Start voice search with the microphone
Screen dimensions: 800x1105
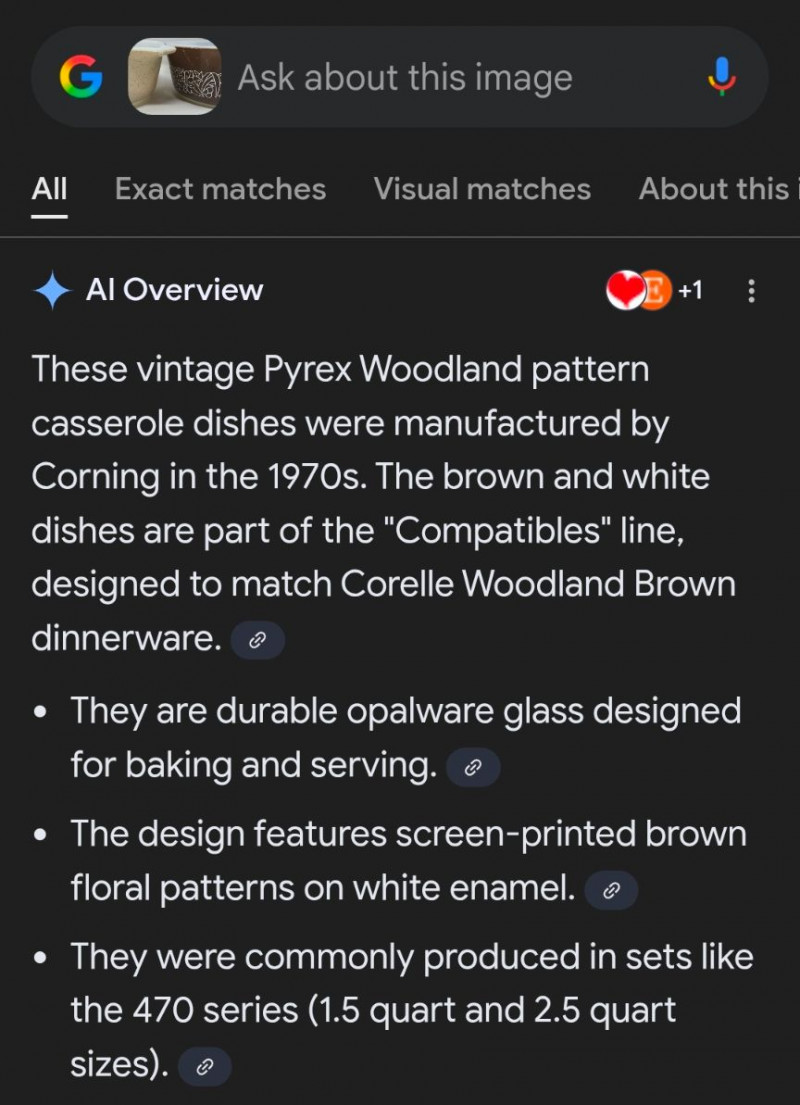(x=721, y=77)
